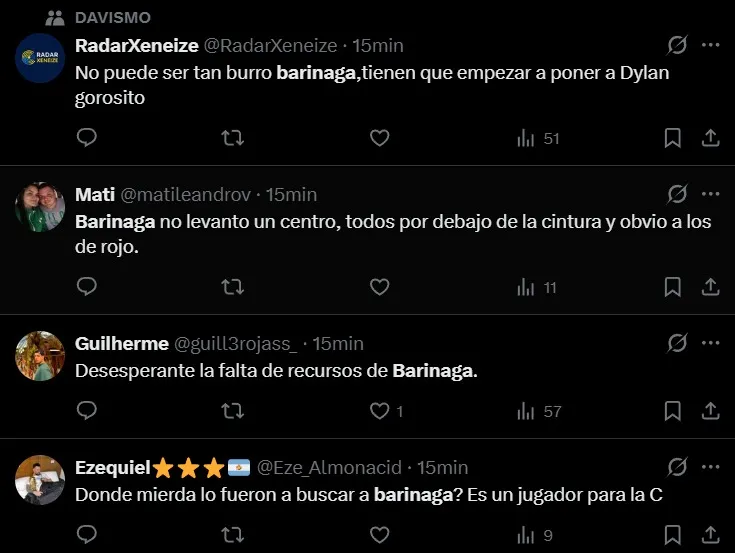Bookmark Ezequiel's tweet
The width and height of the screenshot is (735, 553).
(x=673, y=535)
